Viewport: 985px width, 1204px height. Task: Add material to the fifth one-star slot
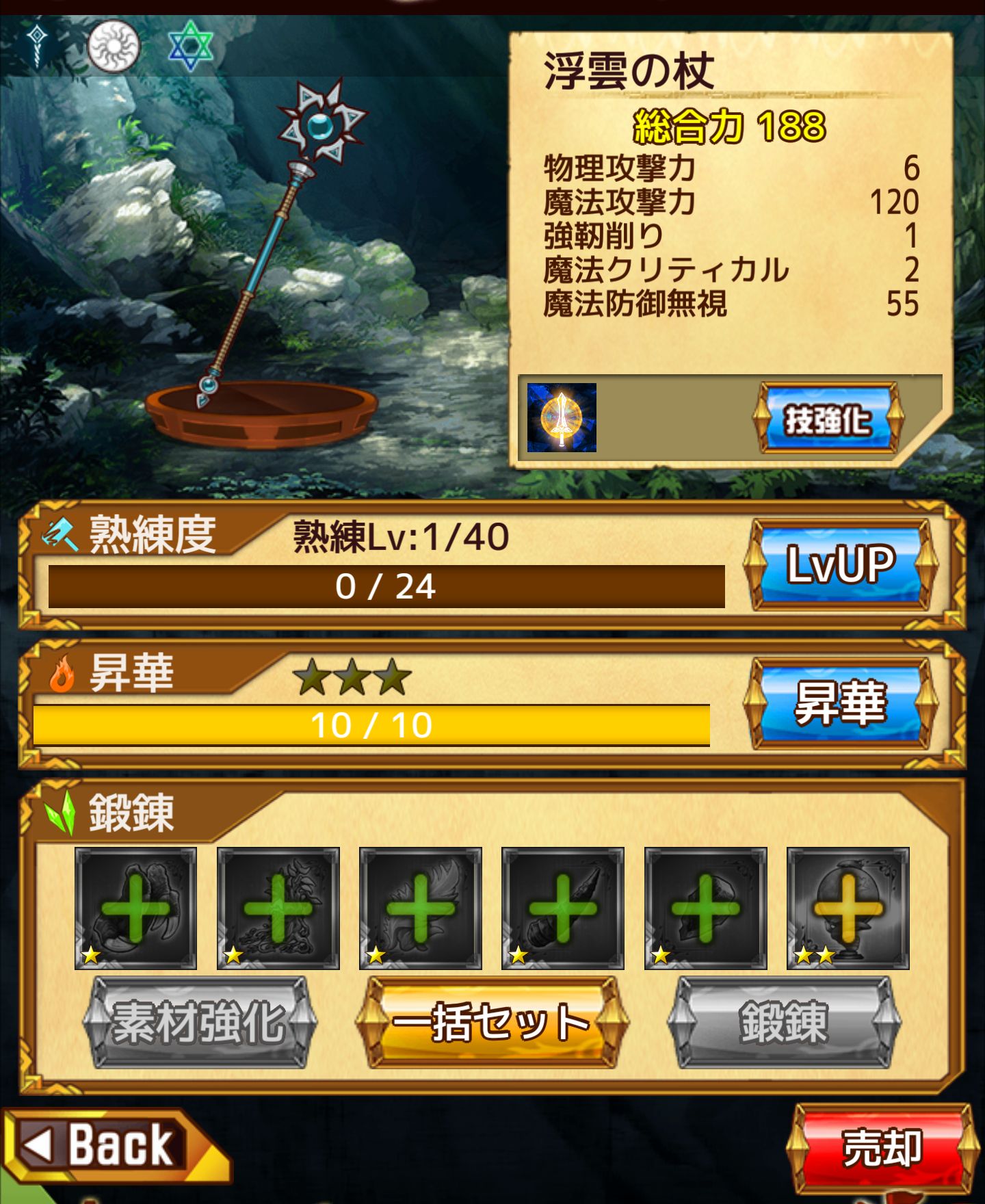705,908
